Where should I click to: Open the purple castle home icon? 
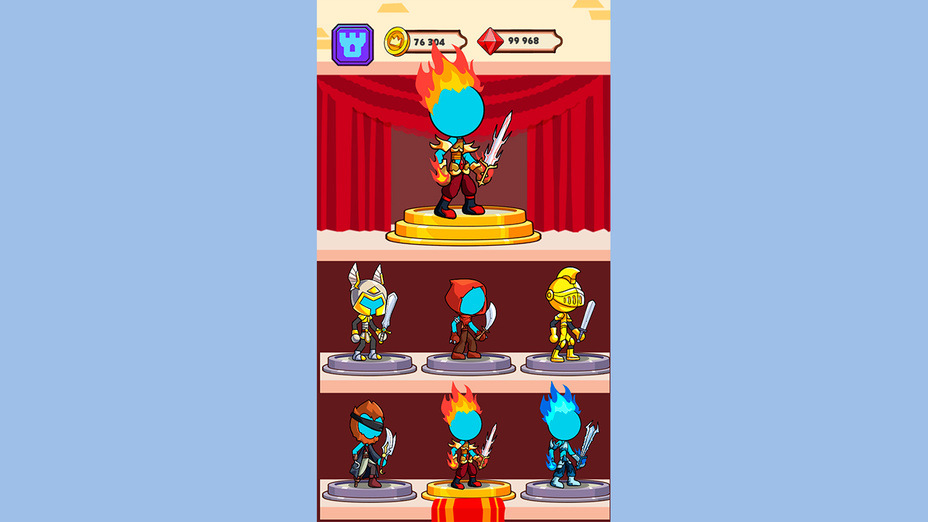tap(352, 44)
